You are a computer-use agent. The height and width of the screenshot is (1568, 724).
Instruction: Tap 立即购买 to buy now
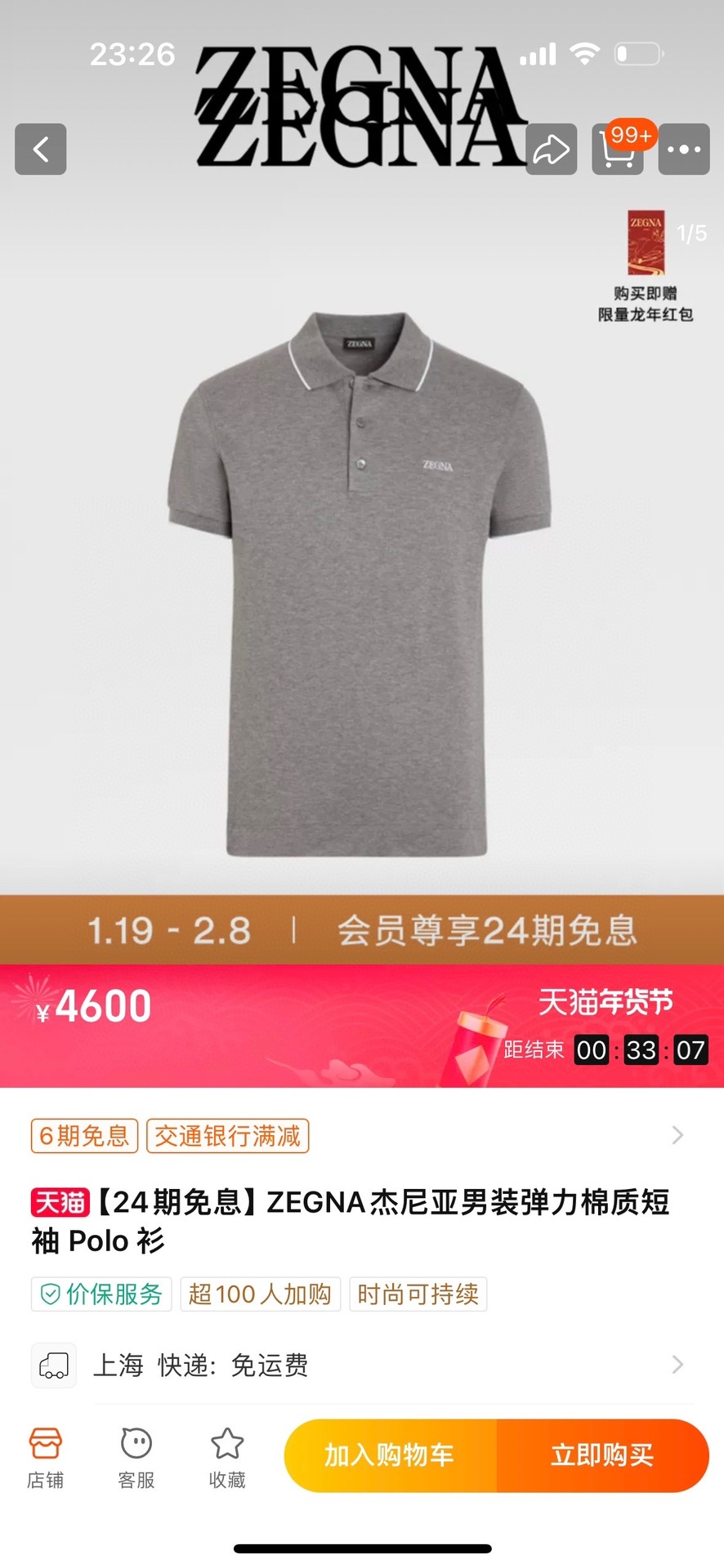click(x=602, y=1455)
